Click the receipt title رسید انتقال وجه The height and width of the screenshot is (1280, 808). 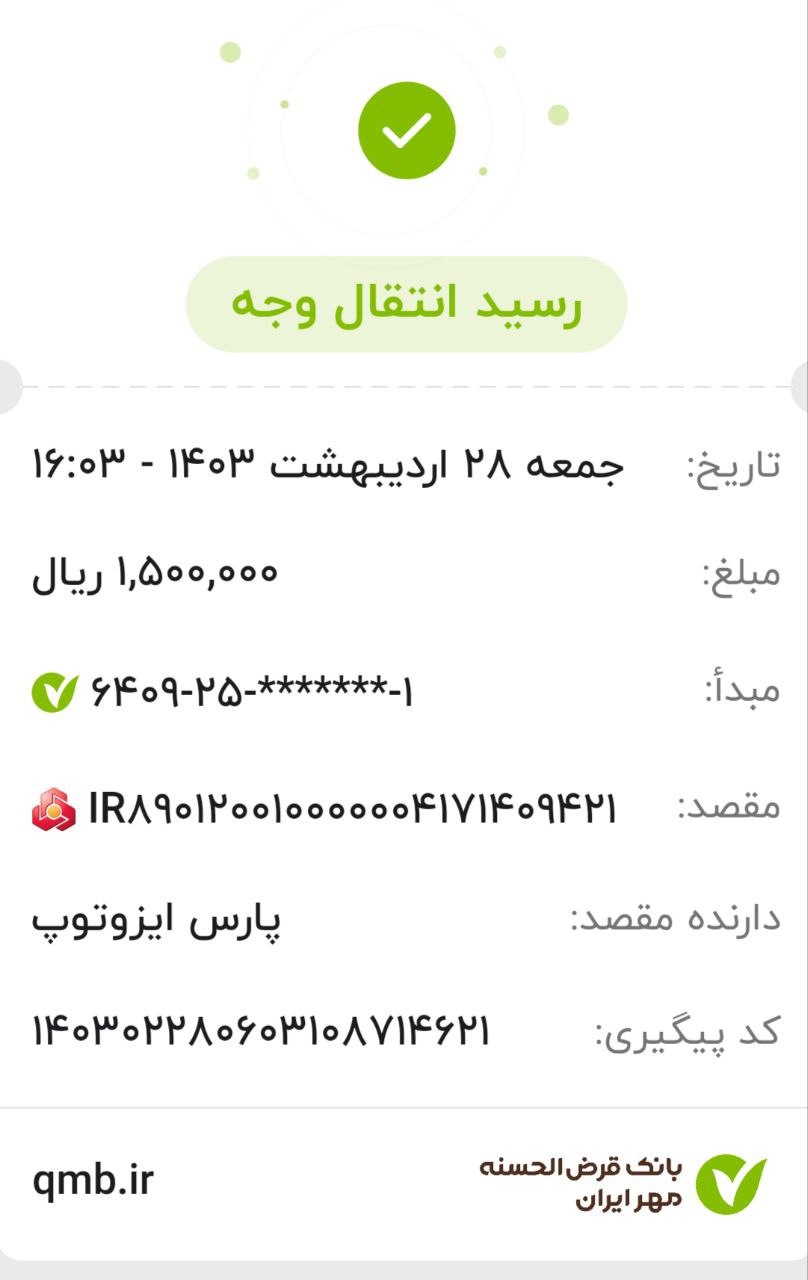tap(404, 305)
